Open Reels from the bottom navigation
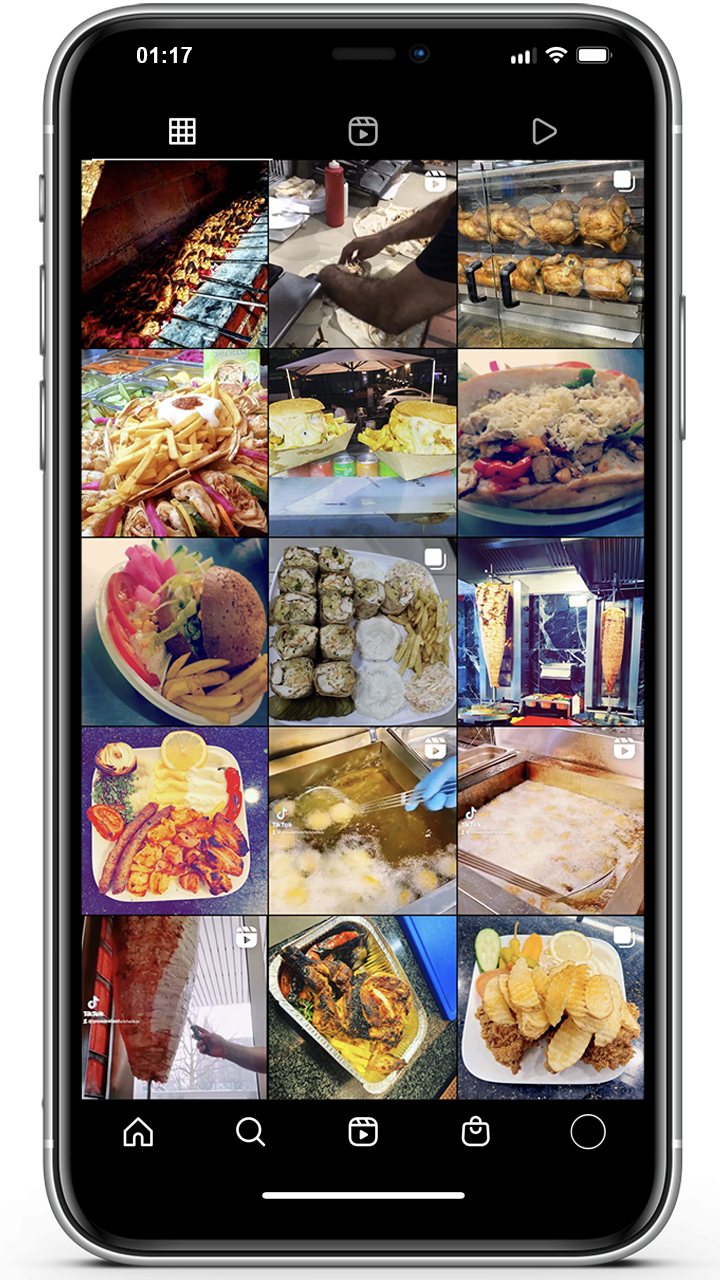This screenshot has height=1280, width=720. click(x=362, y=1132)
